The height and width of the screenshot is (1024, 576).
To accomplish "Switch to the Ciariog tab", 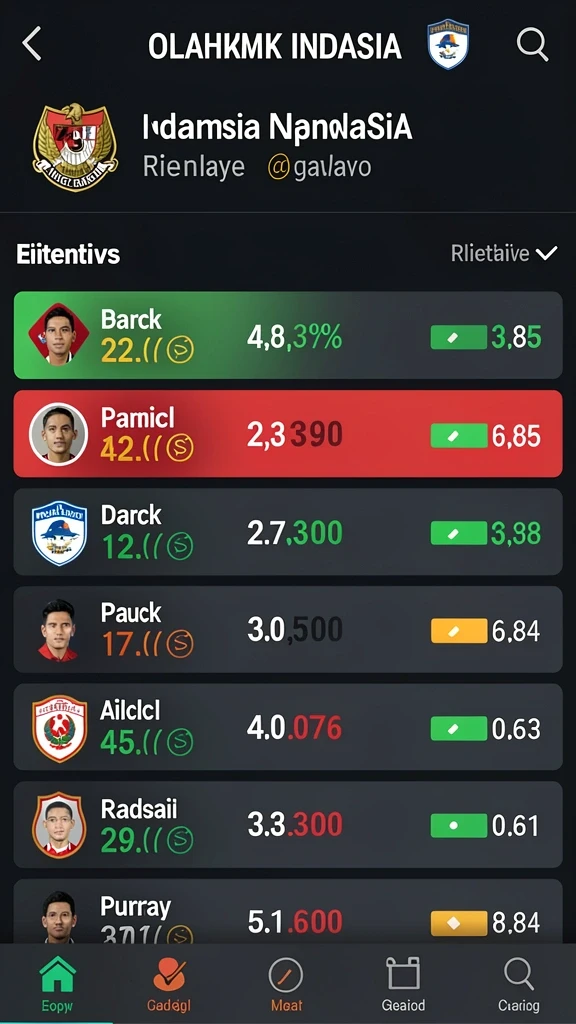I will pyautogui.click(x=519, y=984).
